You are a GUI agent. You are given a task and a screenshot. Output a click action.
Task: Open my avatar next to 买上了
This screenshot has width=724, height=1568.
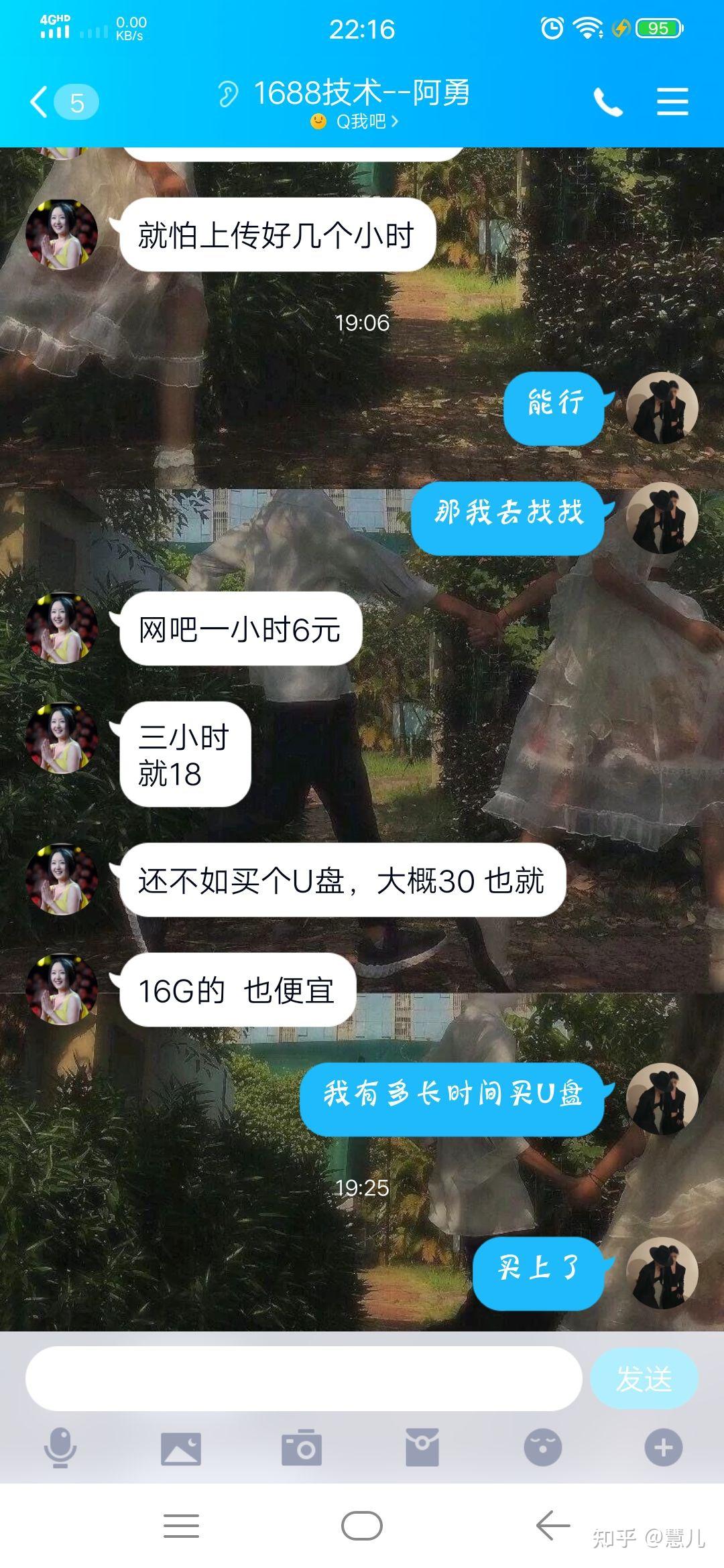pos(662,1273)
